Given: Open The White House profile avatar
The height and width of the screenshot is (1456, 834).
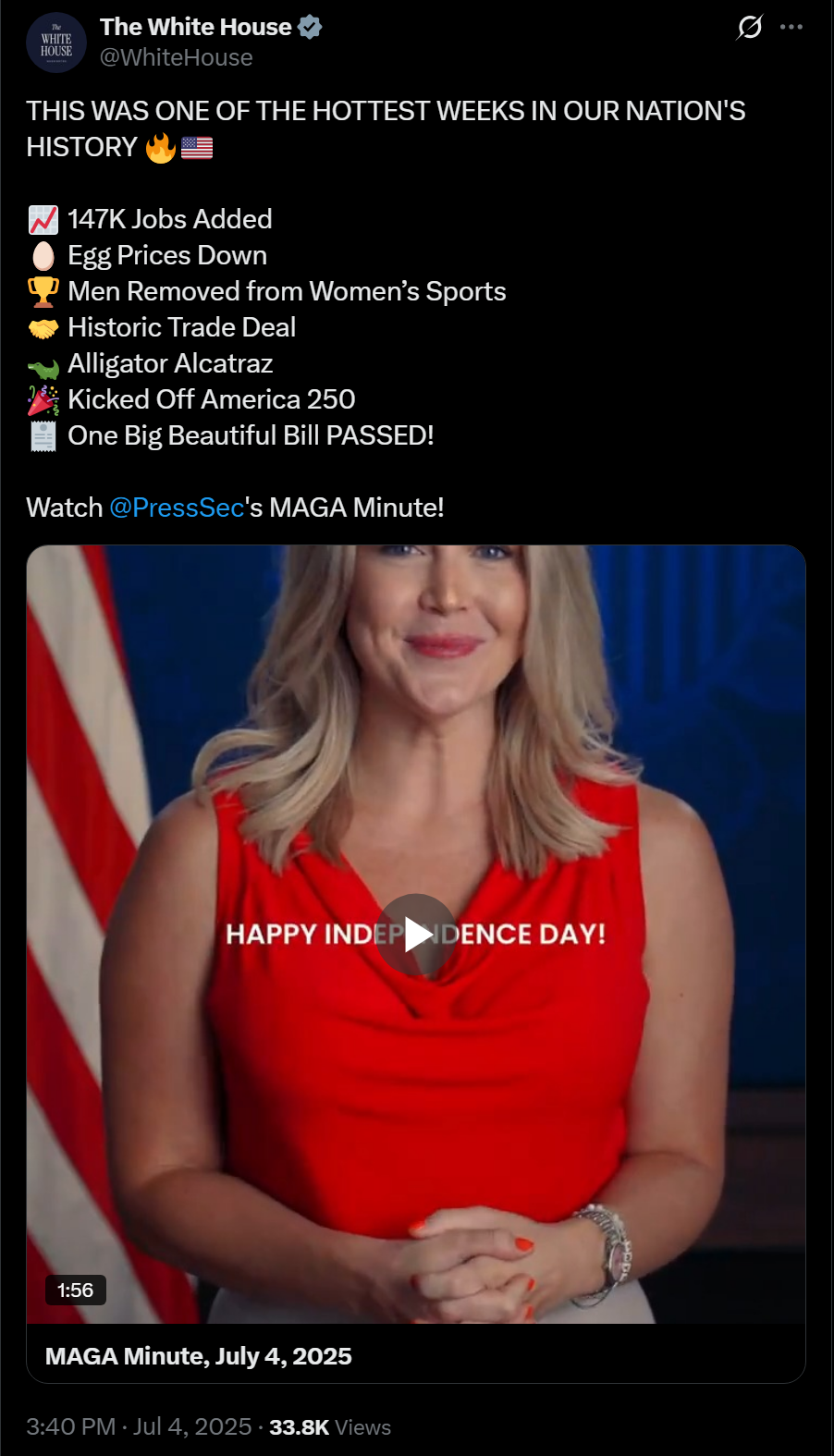Looking at the screenshot, I should click(56, 43).
